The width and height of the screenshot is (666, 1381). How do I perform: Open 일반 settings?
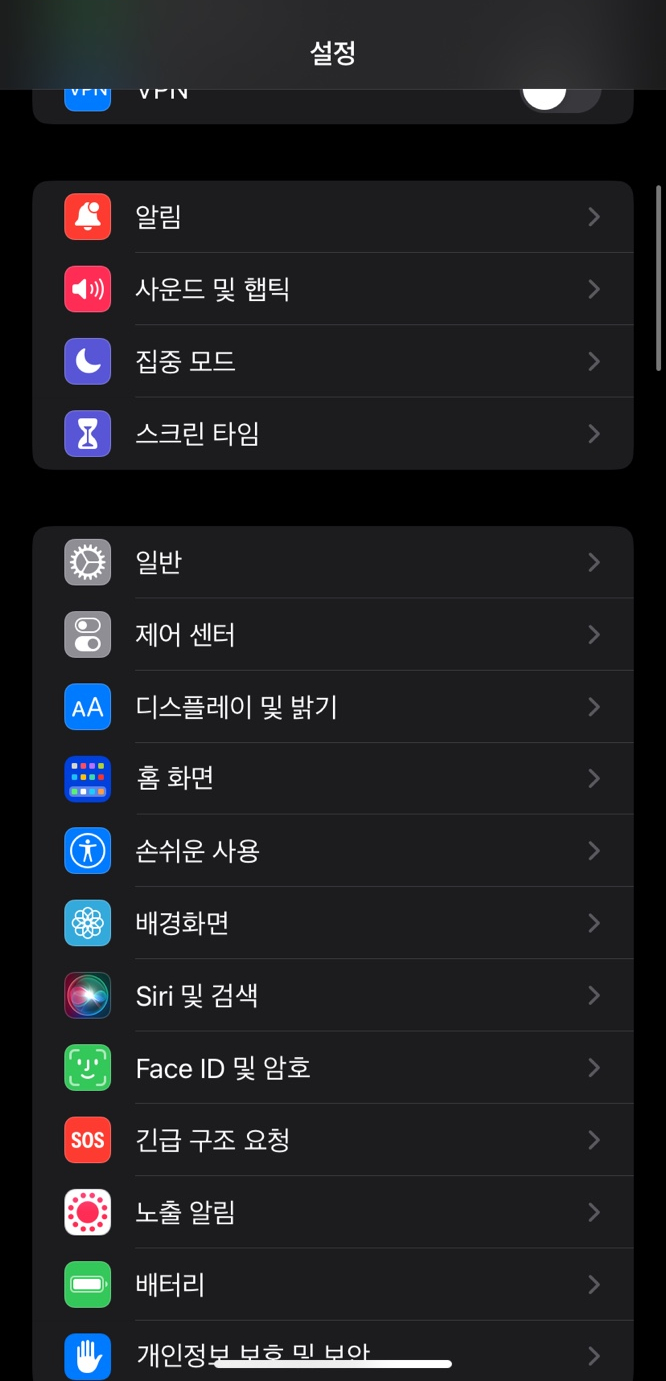click(333, 563)
